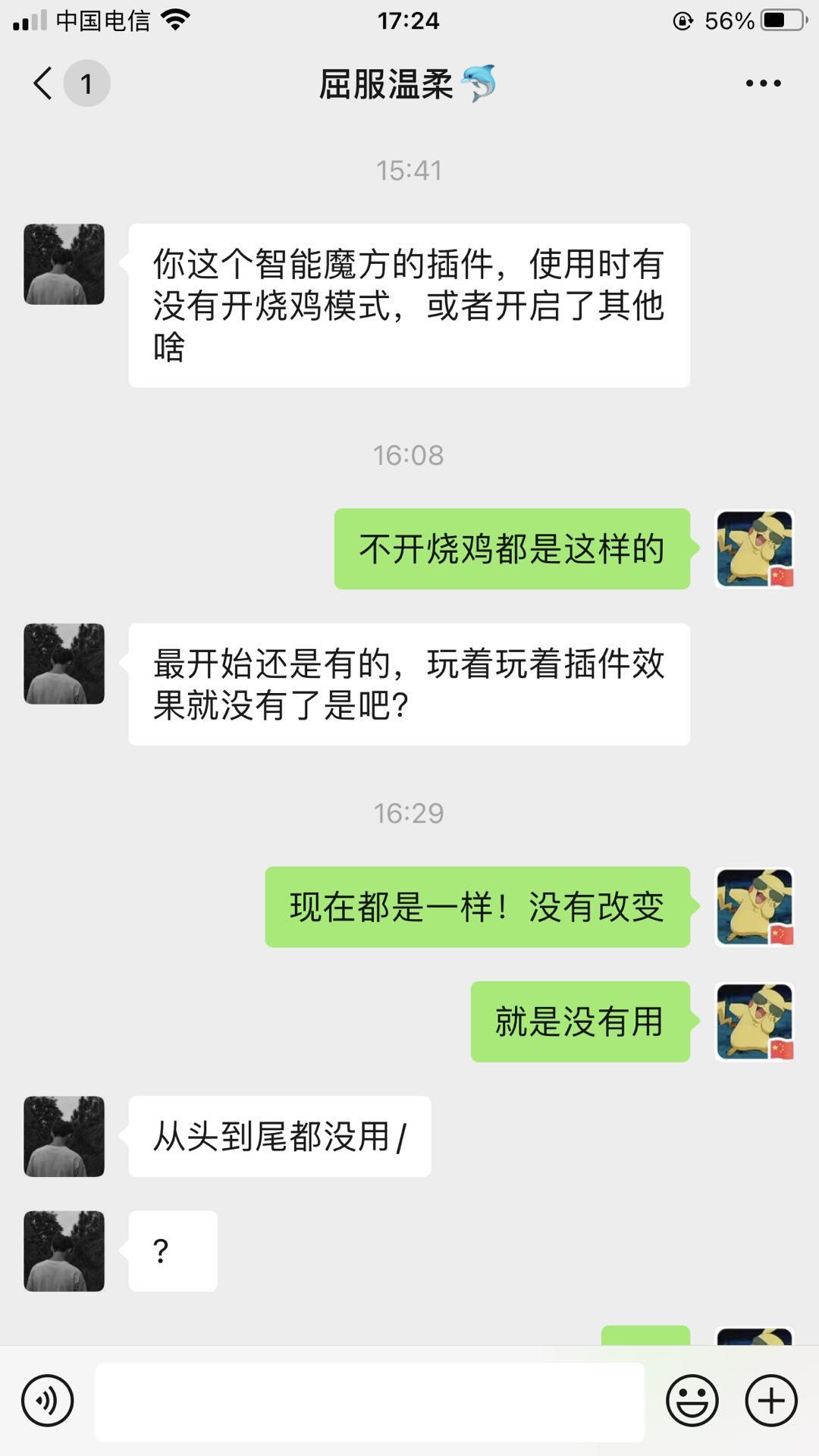819x1456 pixels.
Task: Open my Pikachu avatar beside 就是没有用
Action: [x=755, y=1021]
